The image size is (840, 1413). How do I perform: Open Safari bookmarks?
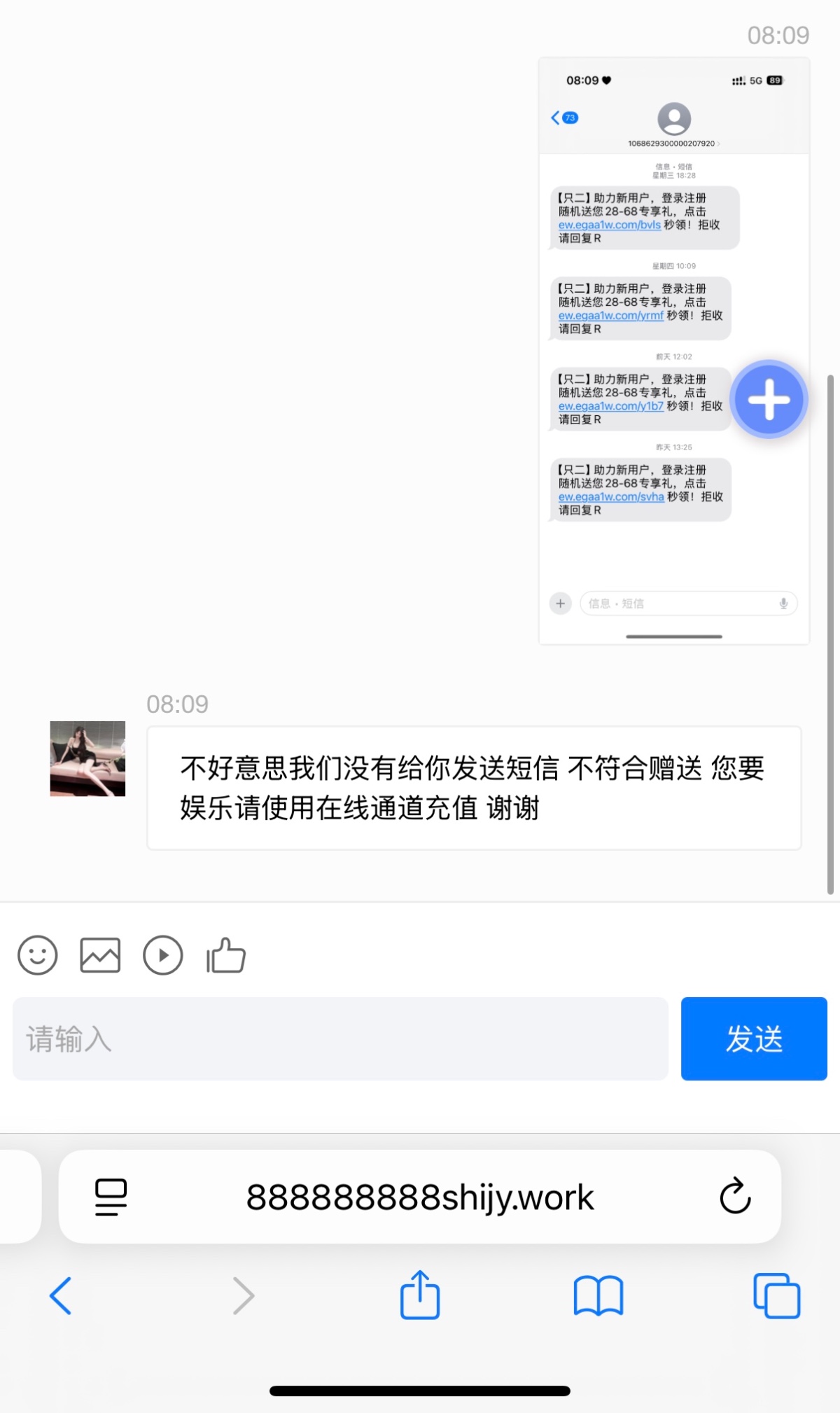(x=598, y=1295)
